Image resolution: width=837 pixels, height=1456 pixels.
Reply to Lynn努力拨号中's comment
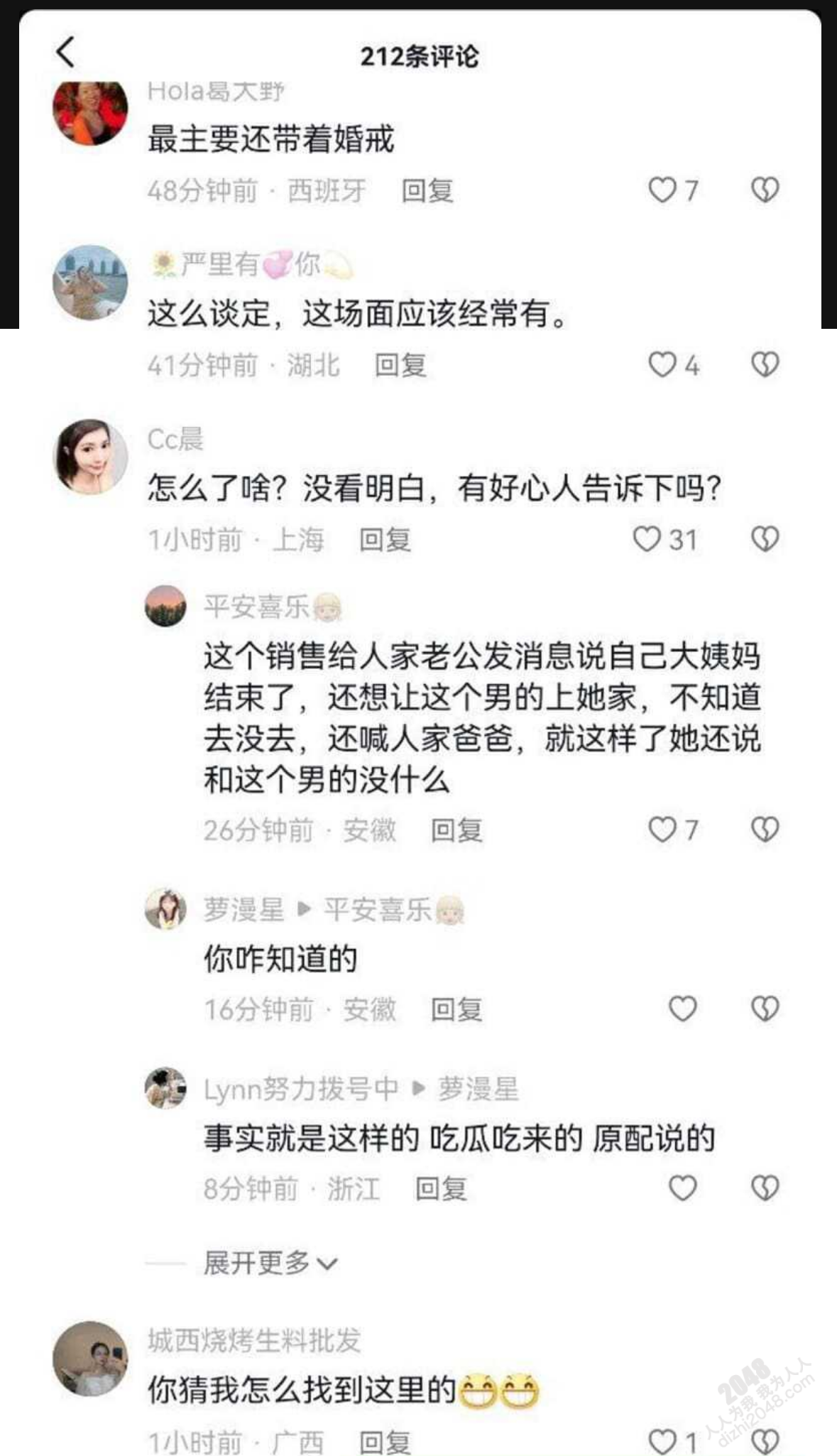pyautogui.click(x=441, y=1188)
